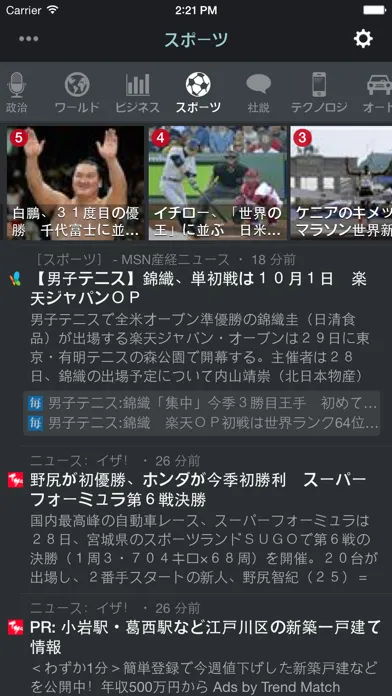Switch to the car icon tab
This screenshot has width=392, height=696.
click(x=378, y=93)
